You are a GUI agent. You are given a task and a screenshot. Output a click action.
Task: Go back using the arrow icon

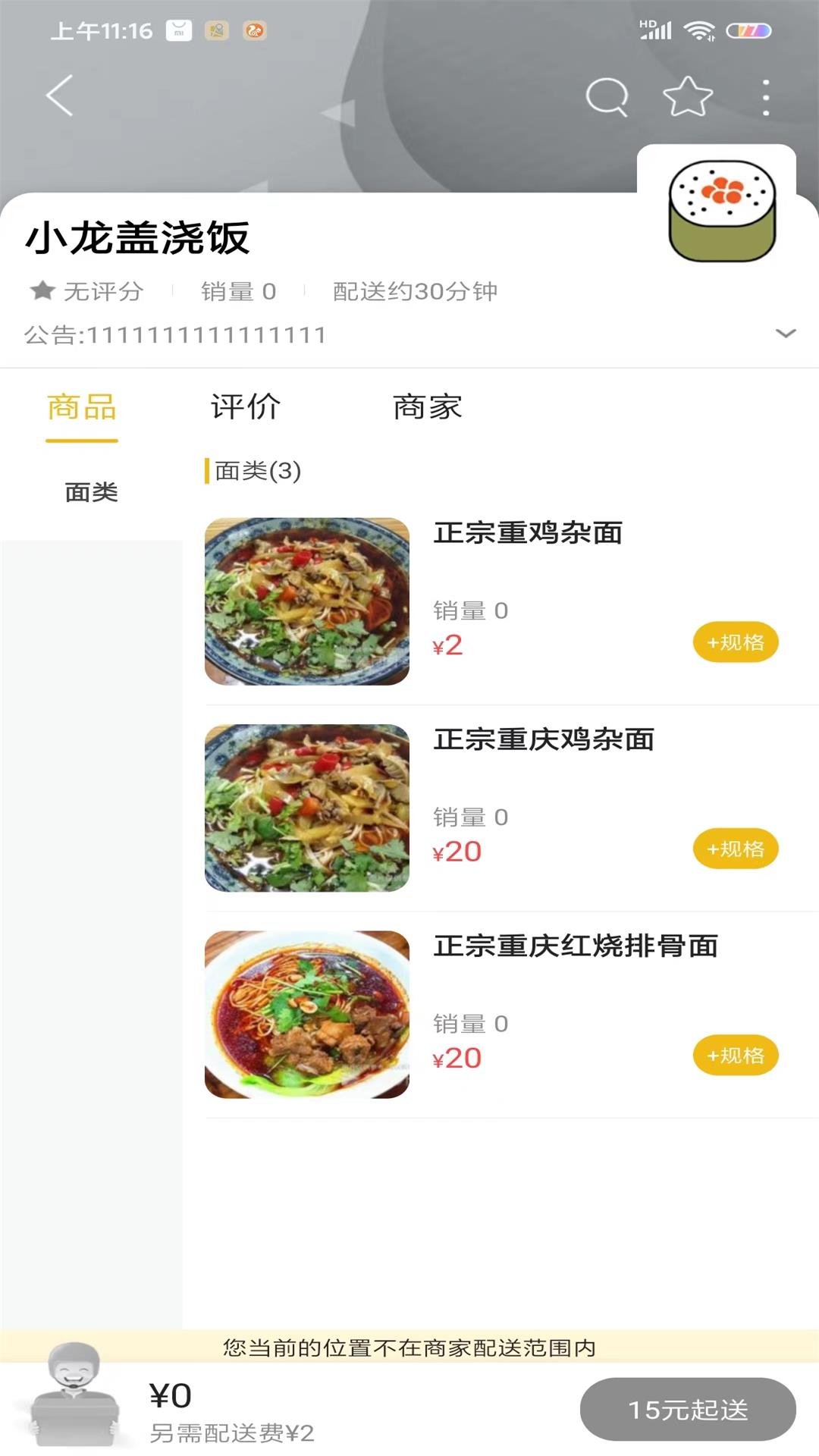[60, 96]
